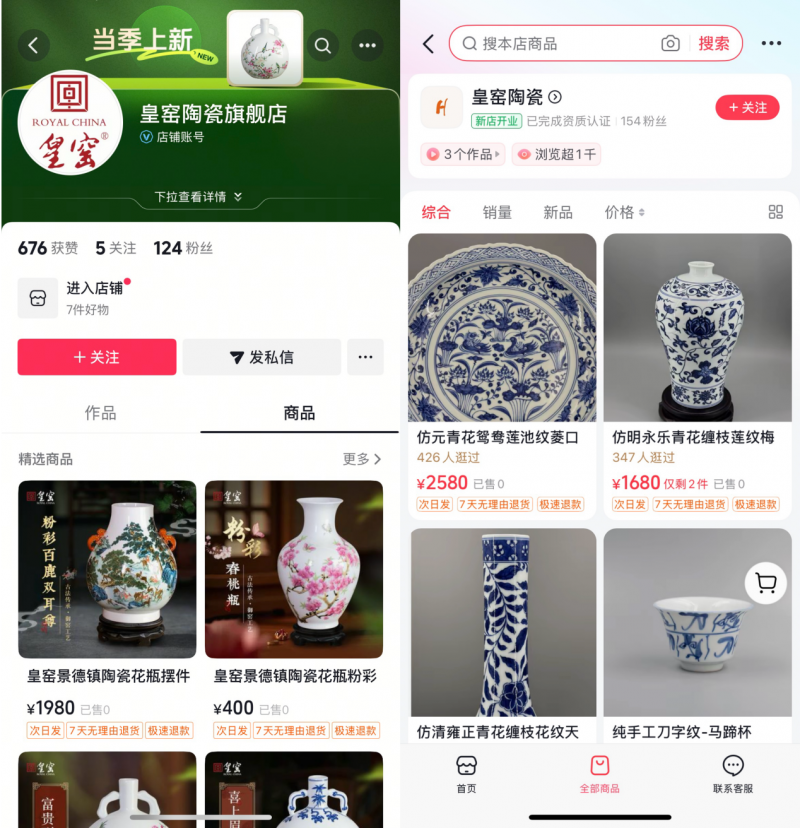This screenshot has width=800, height=828.
Task: Switch to the 新品 sort tab
Action: pyautogui.click(x=558, y=212)
